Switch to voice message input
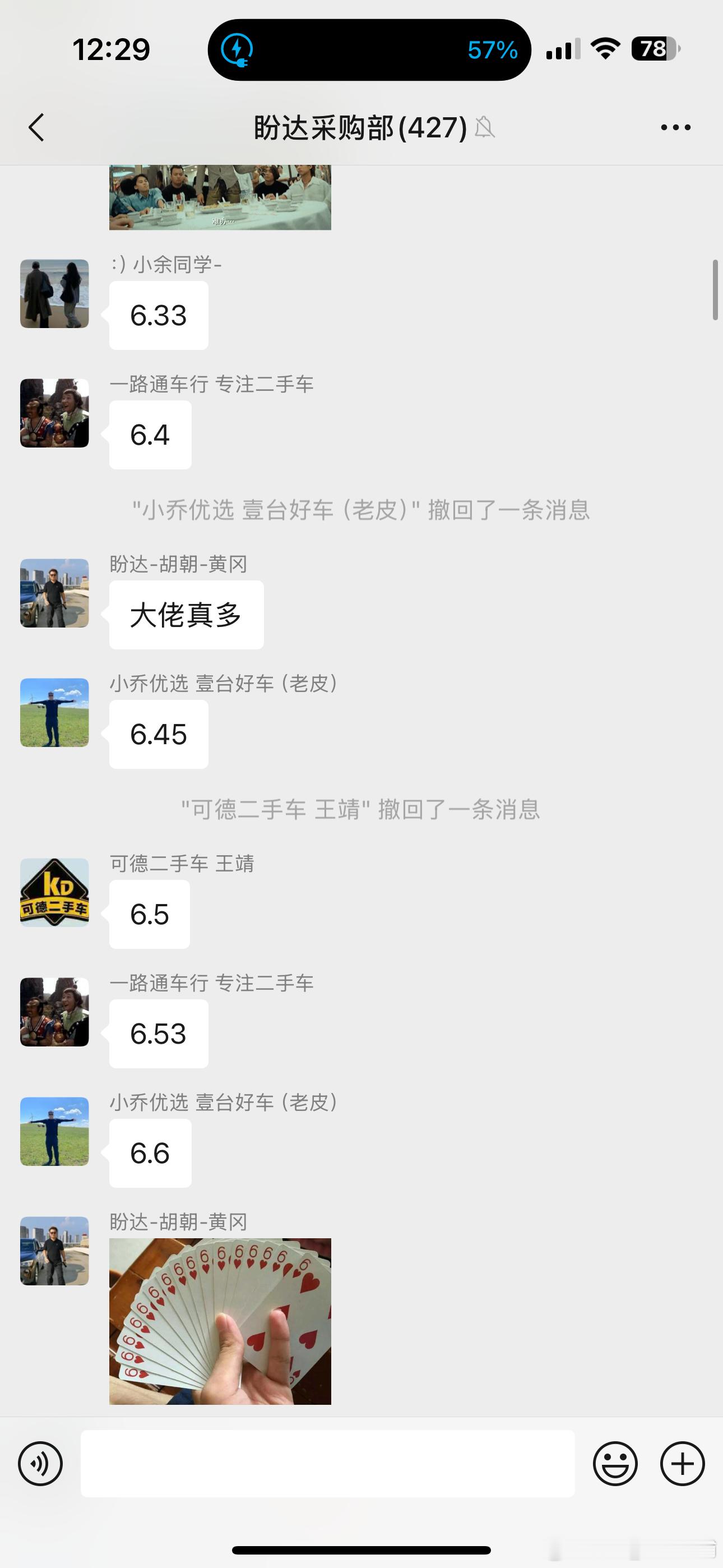Viewport: 723px width, 1568px height. [x=40, y=1463]
